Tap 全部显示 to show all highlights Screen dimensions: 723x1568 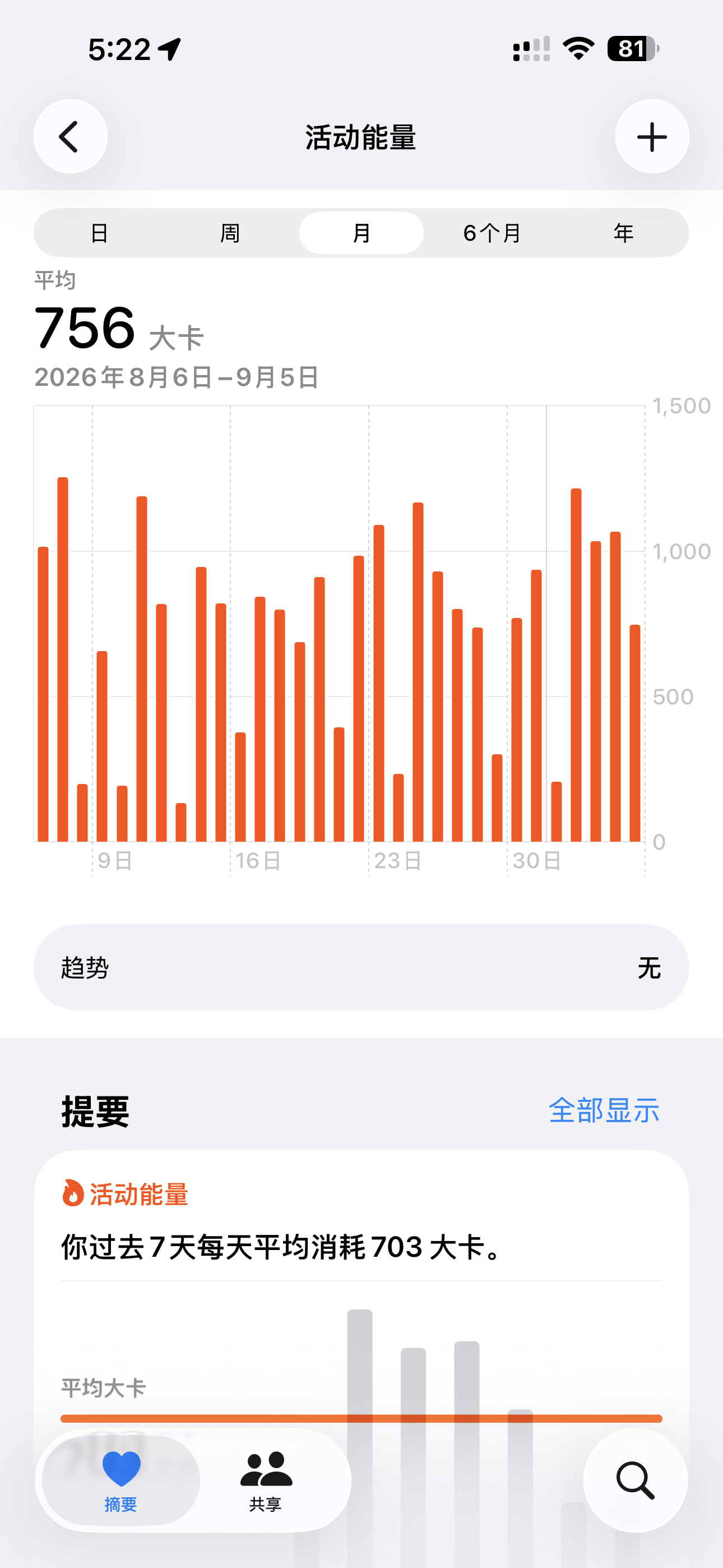[x=604, y=1111]
